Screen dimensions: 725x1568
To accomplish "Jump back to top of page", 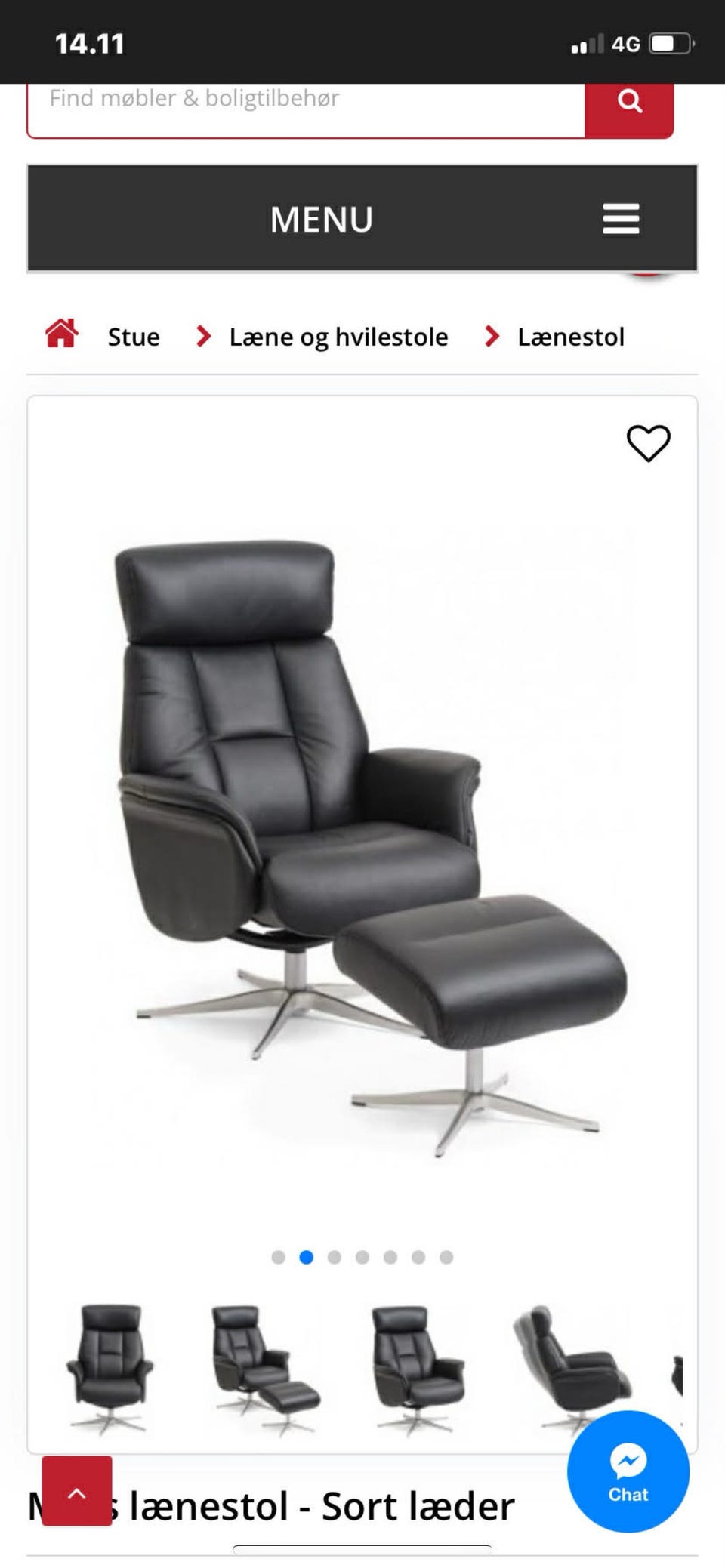I will pyautogui.click(x=77, y=1491).
